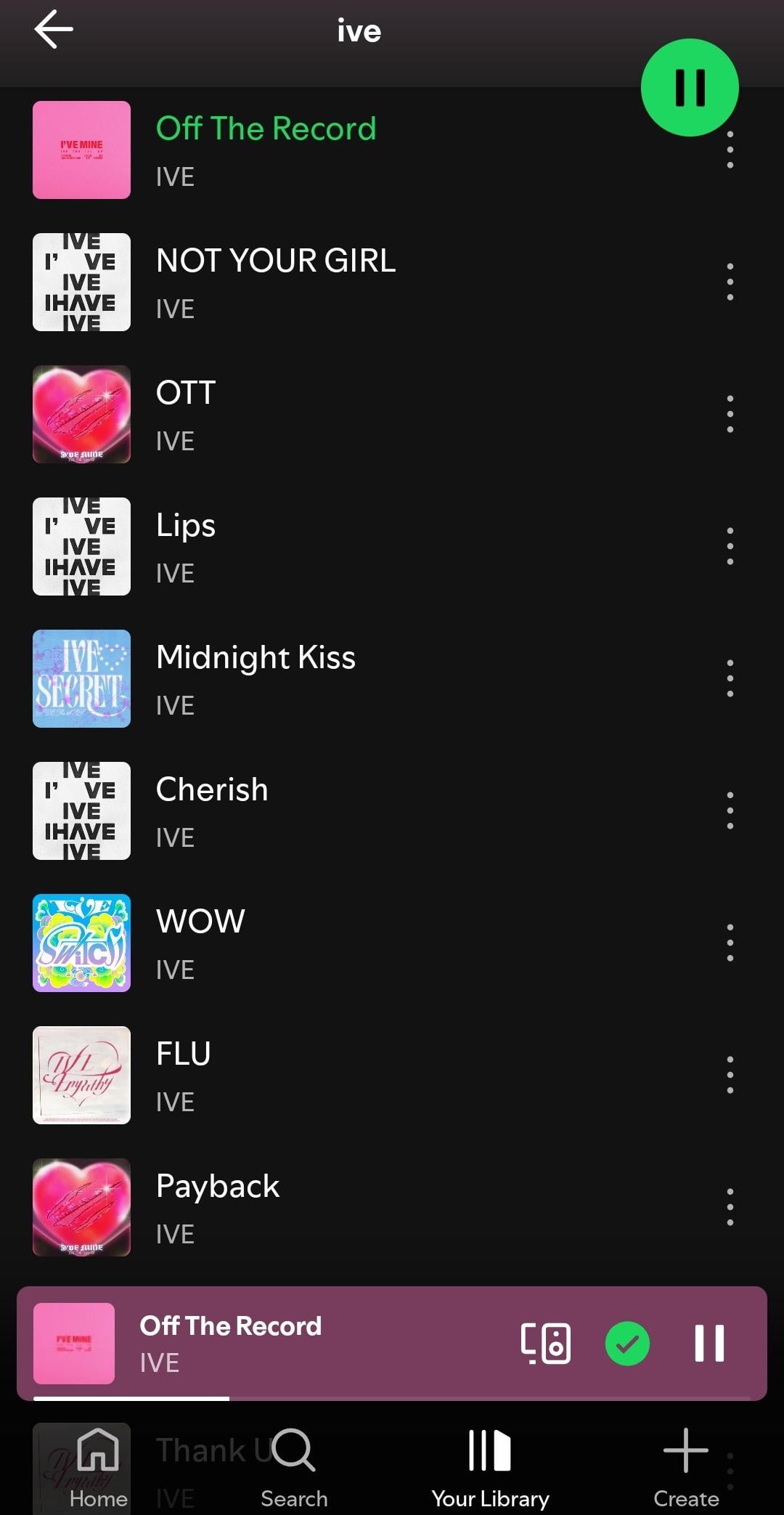The height and width of the screenshot is (1515, 784).
Task: Go back using the top arrow
Action: pos(54,30)
